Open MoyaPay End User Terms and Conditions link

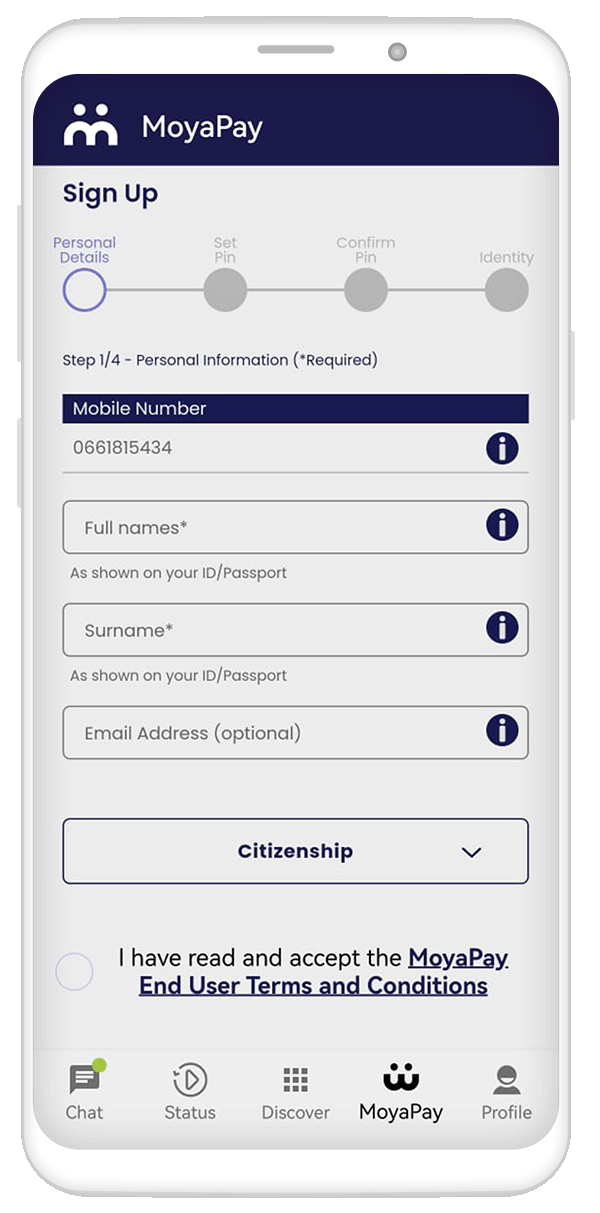point(323,972)
